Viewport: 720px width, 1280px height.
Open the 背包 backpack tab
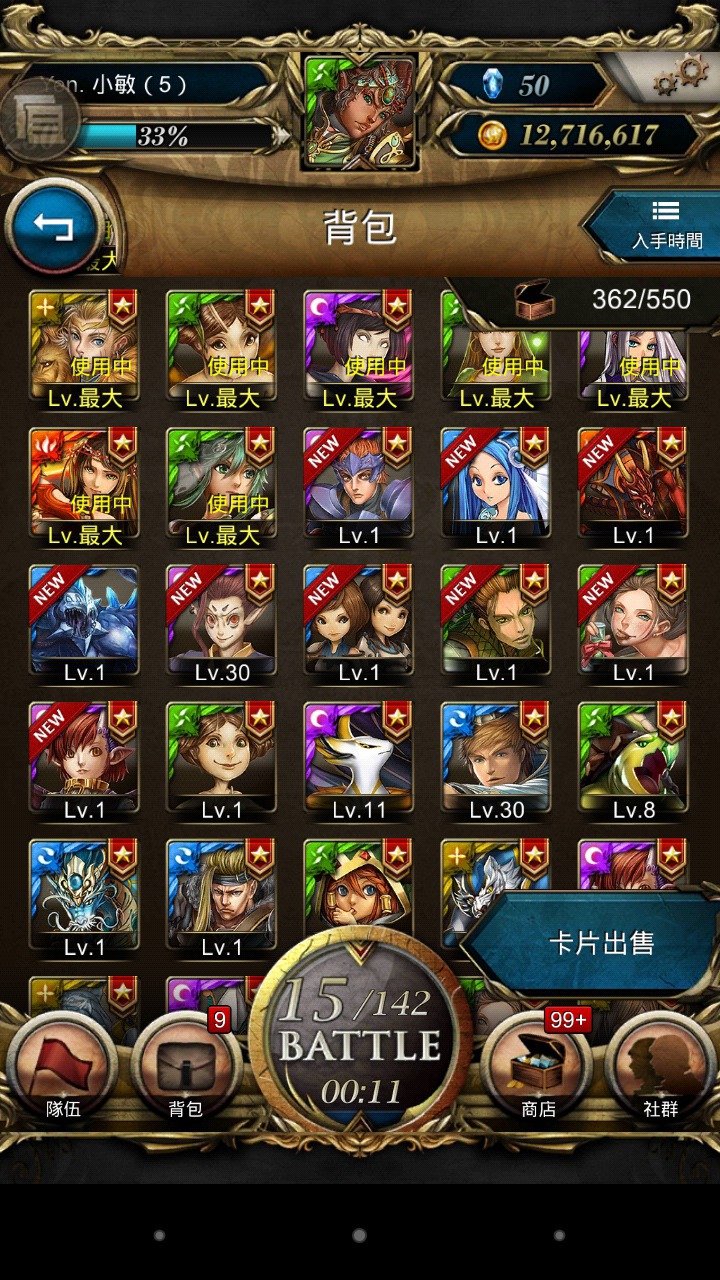pos(186,1070)
